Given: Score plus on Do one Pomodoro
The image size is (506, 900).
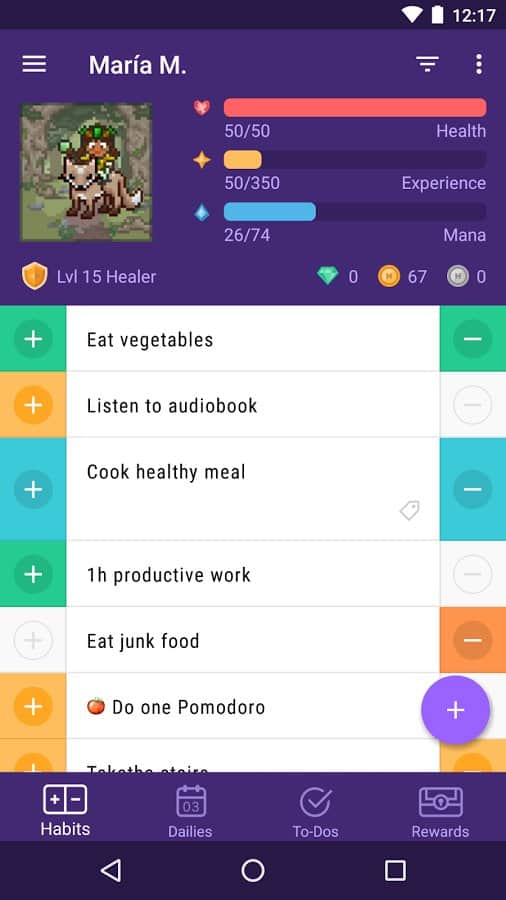Looking at the screenshot, I should (33, 707).
